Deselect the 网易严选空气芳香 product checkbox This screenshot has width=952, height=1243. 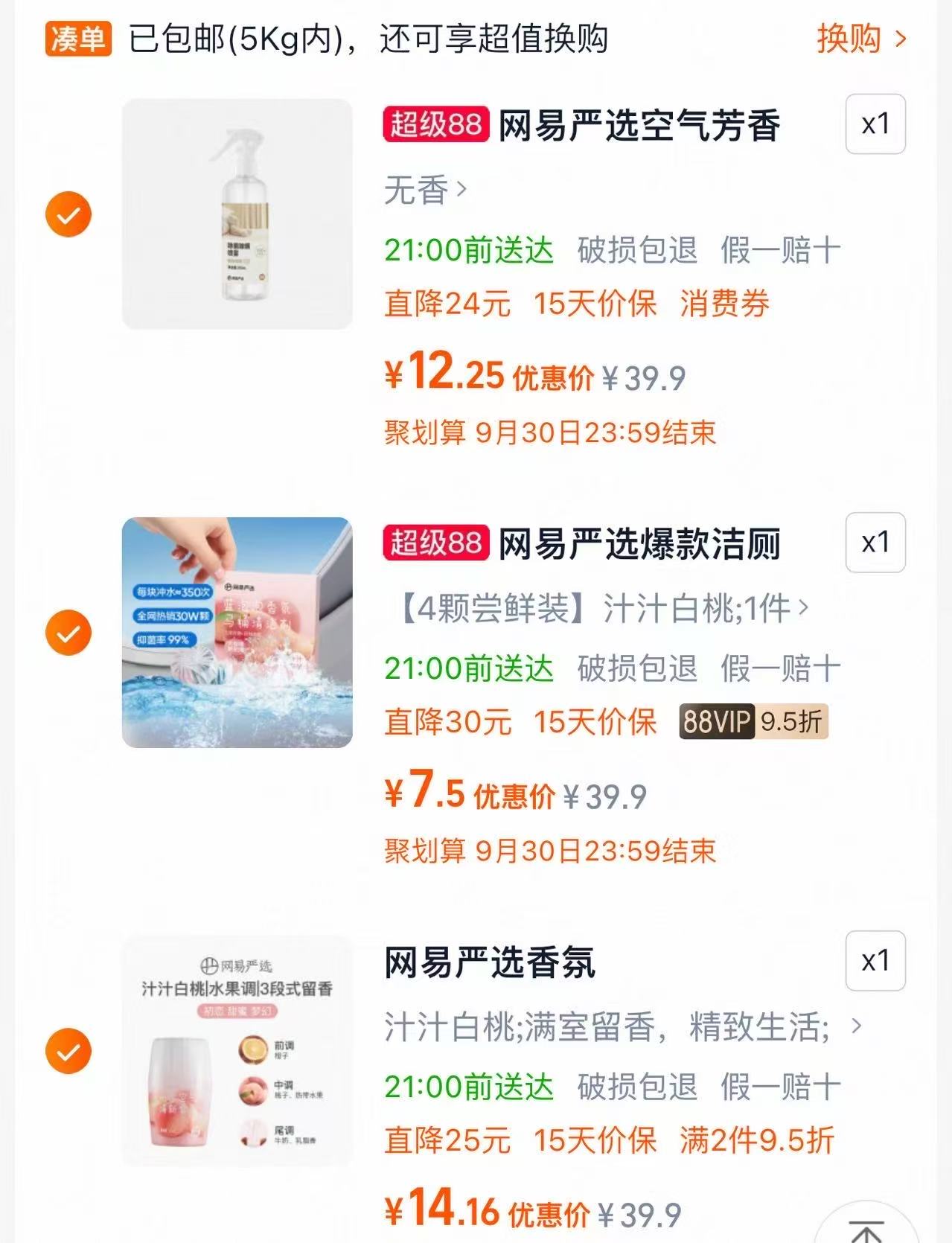point(68,214)
